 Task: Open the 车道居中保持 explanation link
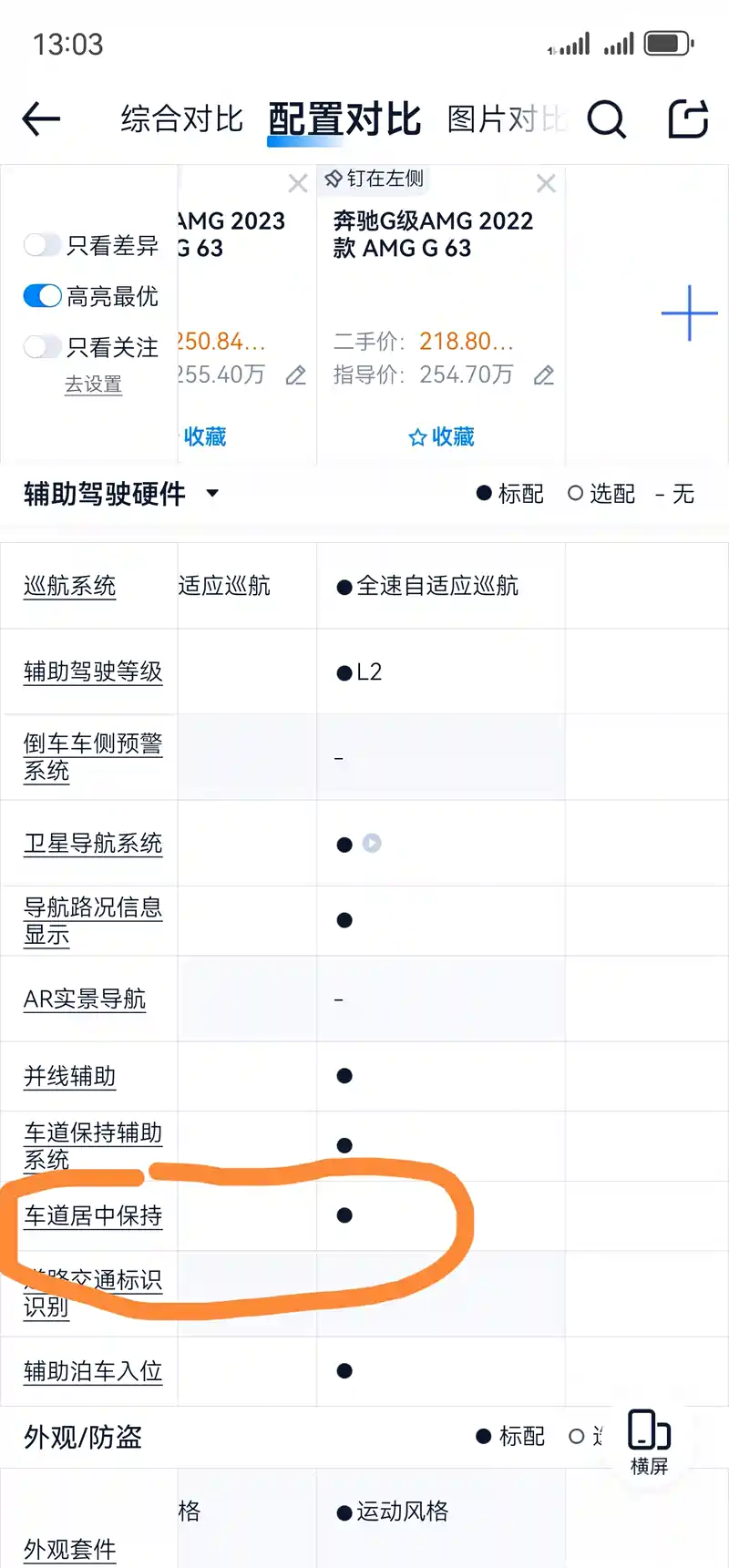click(93, 1216)
